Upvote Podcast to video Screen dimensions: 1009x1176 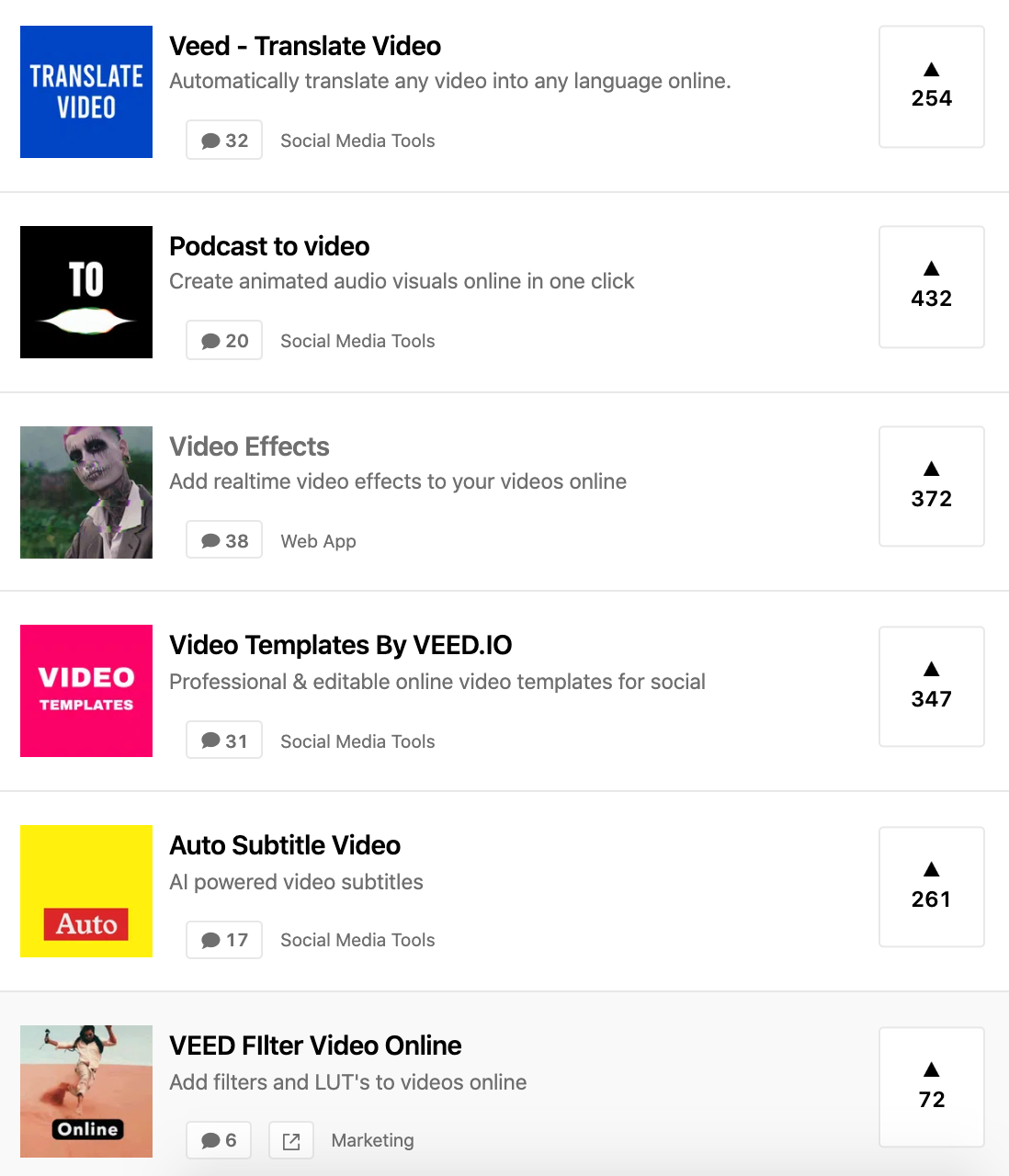931,287
